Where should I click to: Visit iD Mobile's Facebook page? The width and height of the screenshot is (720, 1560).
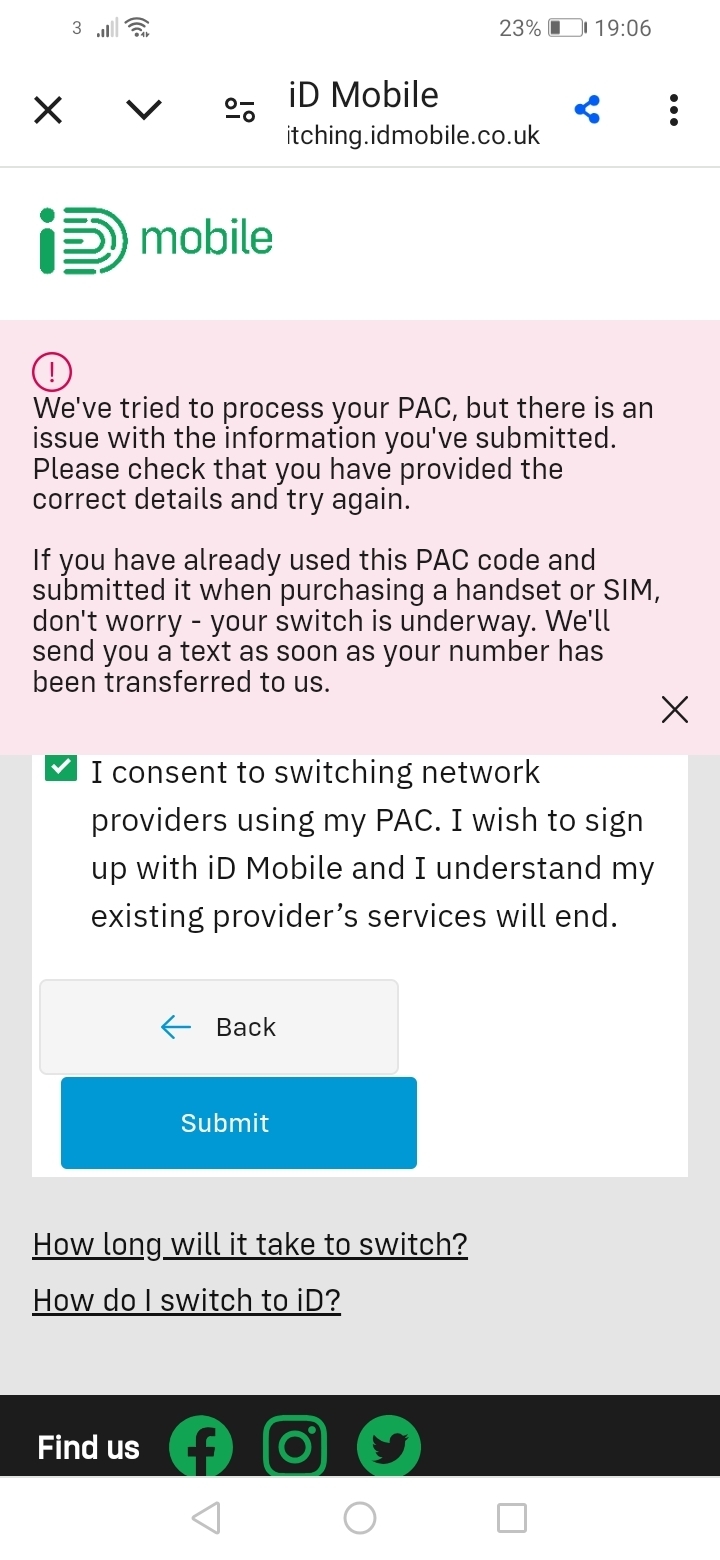coord(201,1447)
